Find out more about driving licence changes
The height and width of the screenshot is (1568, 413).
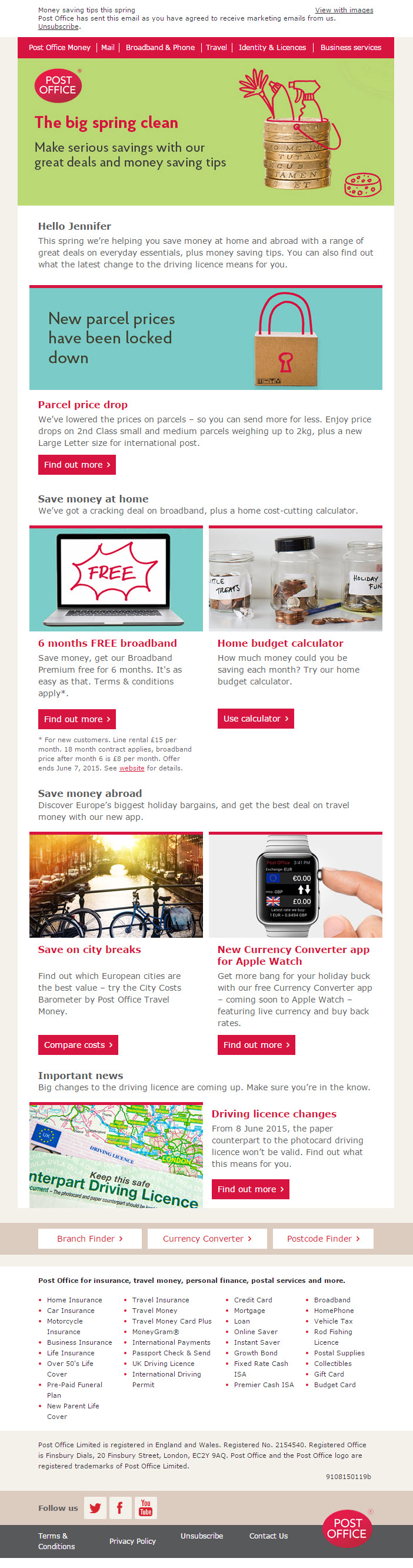[250, 1189]
